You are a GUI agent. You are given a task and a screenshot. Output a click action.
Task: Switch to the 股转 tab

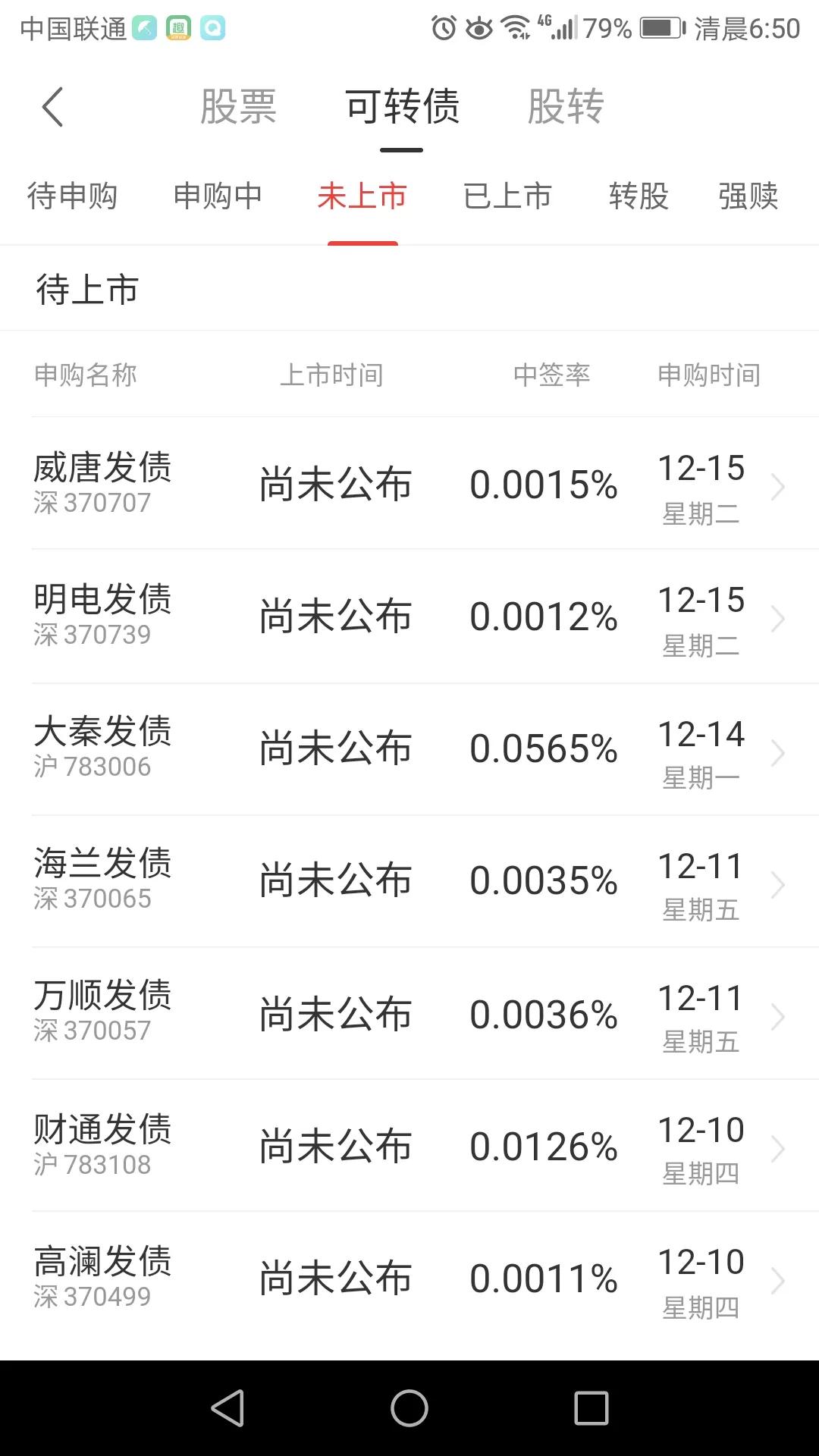point(564,107)
